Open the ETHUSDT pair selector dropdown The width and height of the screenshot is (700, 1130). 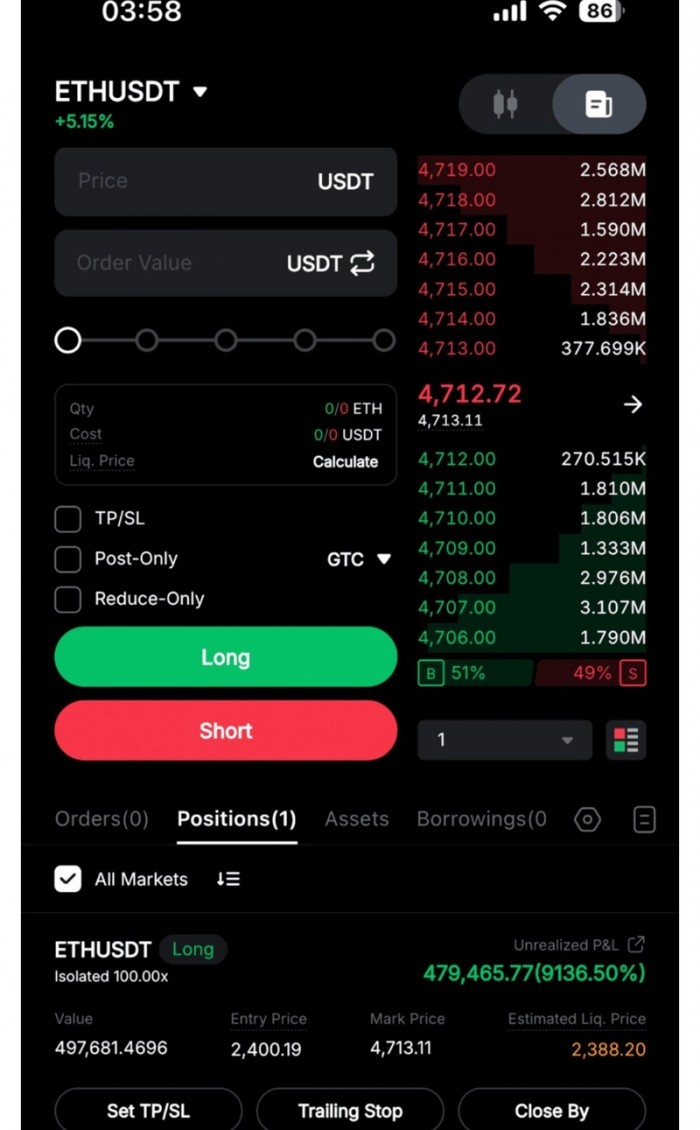pos(200,92)
